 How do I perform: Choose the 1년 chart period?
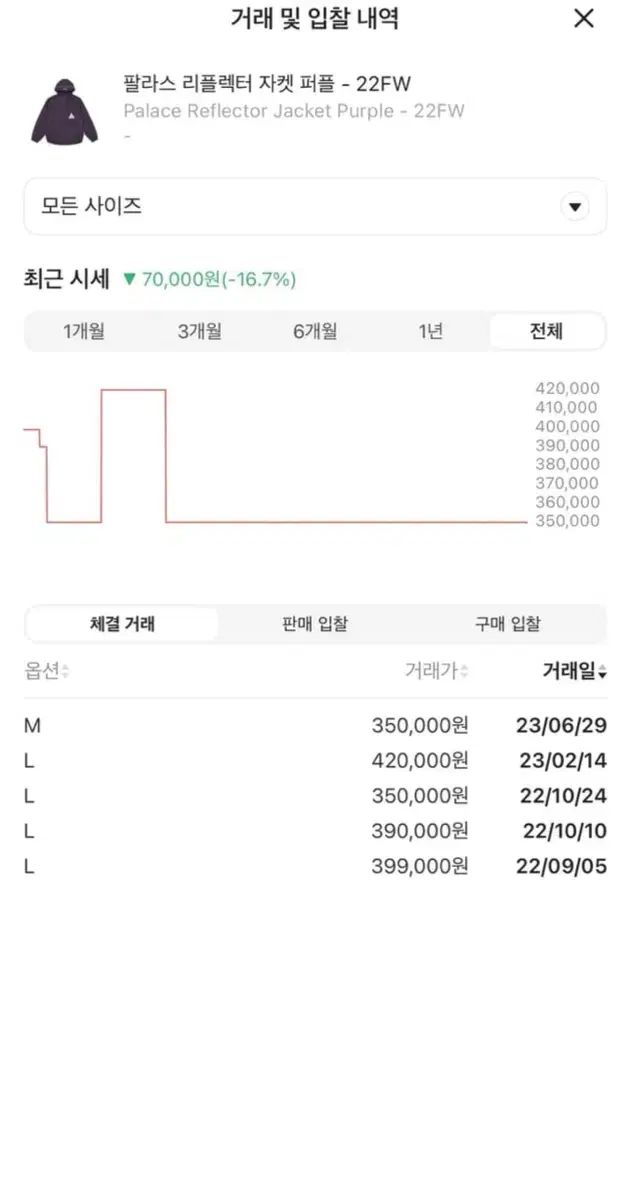tap(431, 331)
